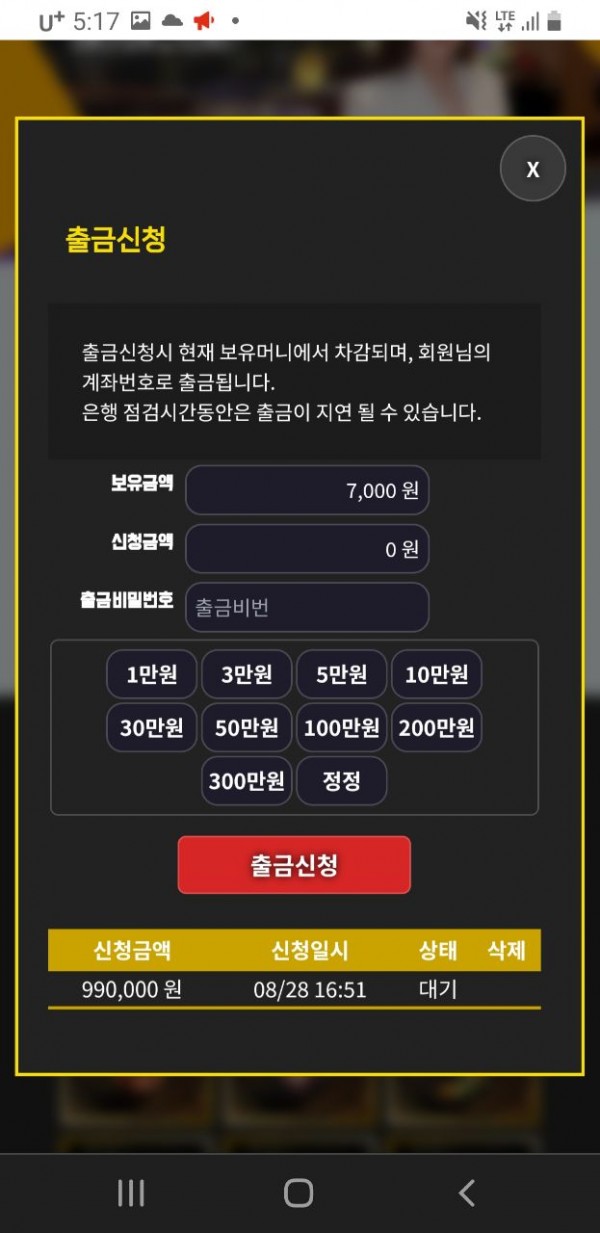
Task: Open the recent apps view
Action: click(x=131, y=1192)
